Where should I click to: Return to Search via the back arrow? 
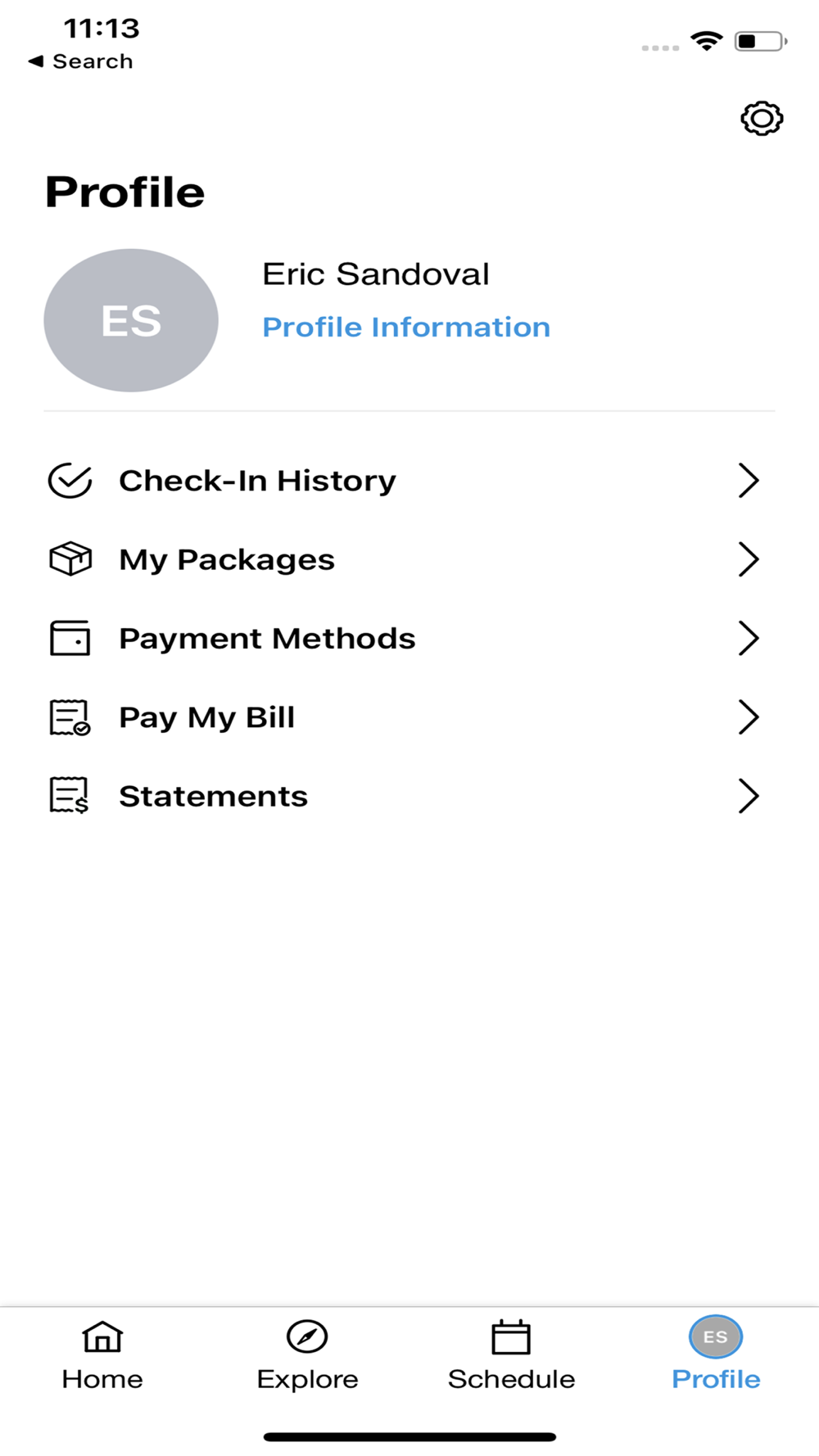[80, 61]
